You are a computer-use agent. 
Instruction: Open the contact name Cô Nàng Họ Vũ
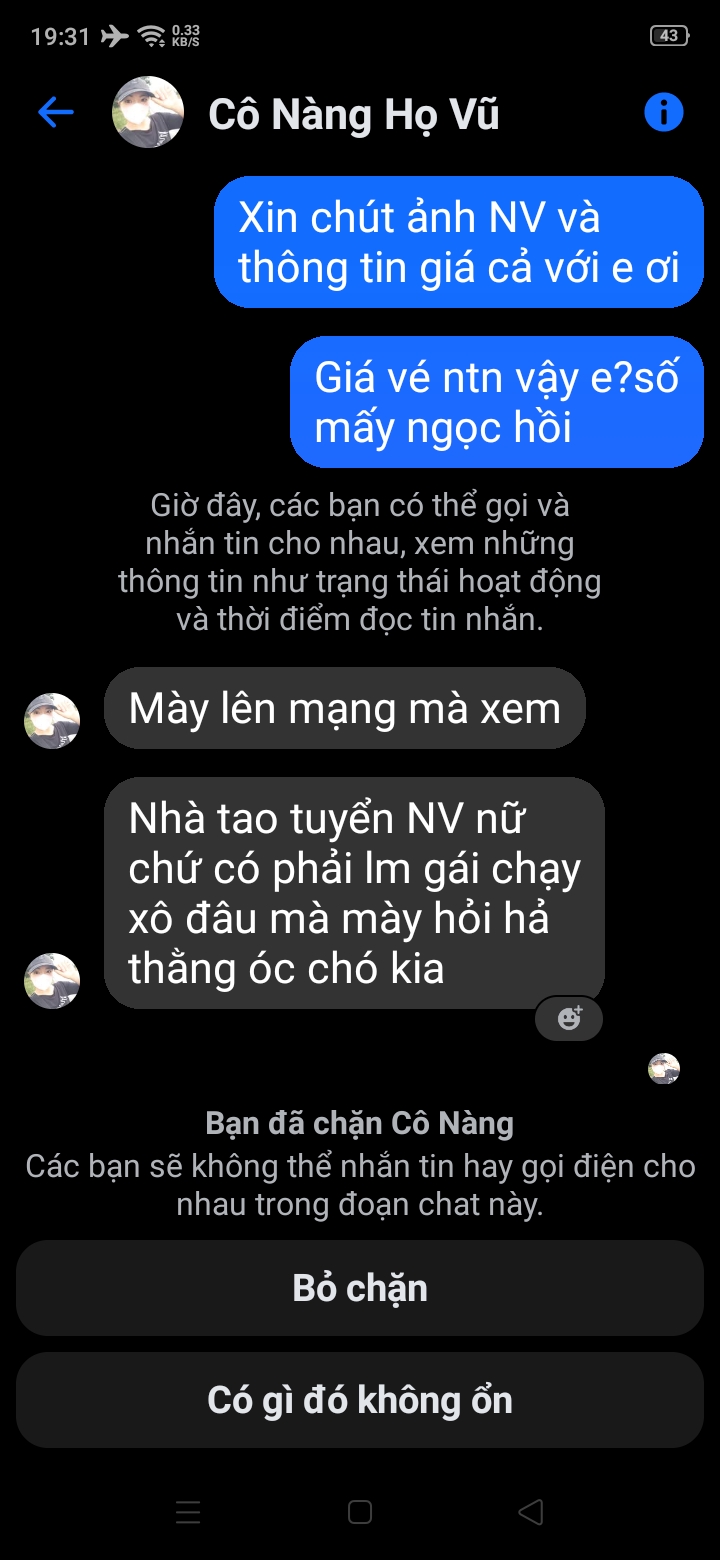(353, 115)
